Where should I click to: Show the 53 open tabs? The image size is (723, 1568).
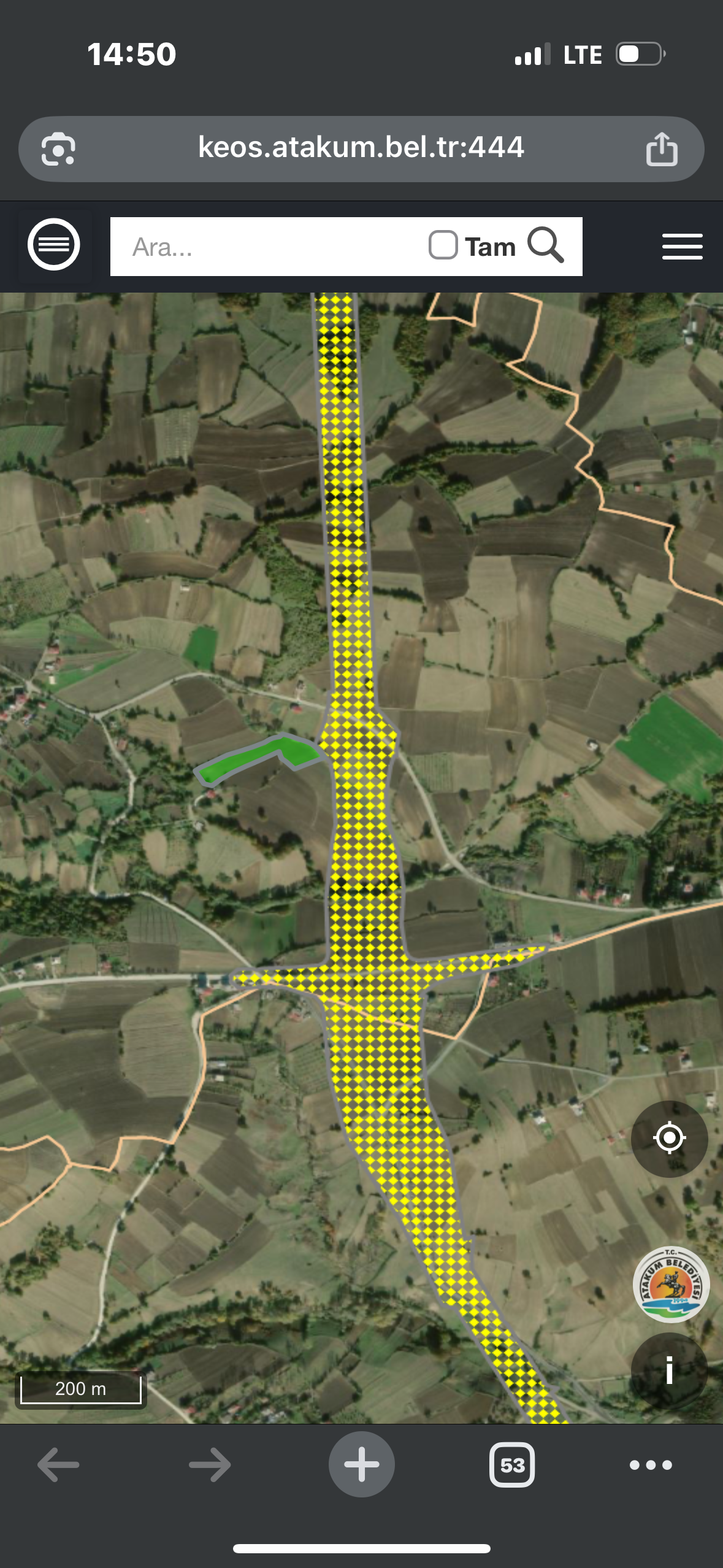[512, 1465]
